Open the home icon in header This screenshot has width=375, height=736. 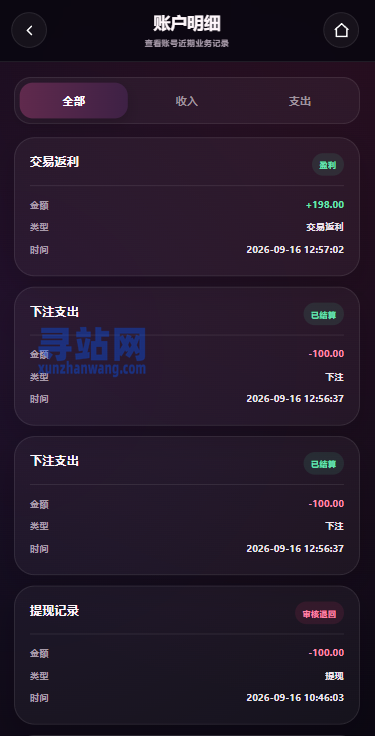point(341,31)
